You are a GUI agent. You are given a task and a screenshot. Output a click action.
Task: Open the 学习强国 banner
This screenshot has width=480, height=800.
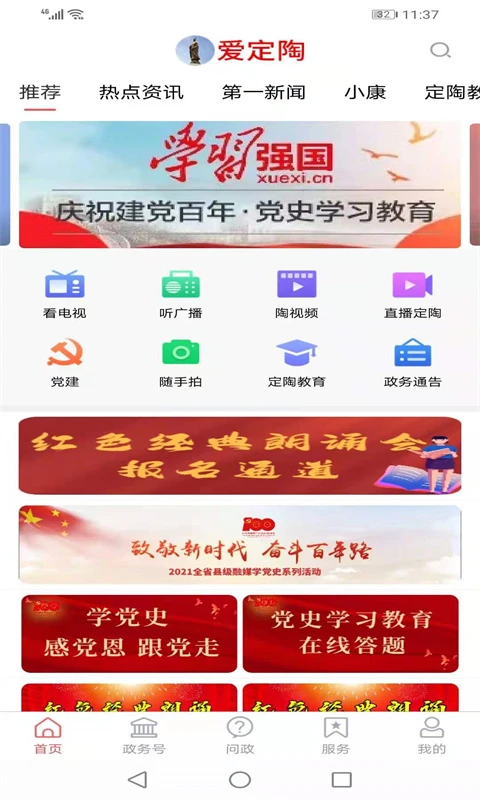pos(240,184)
